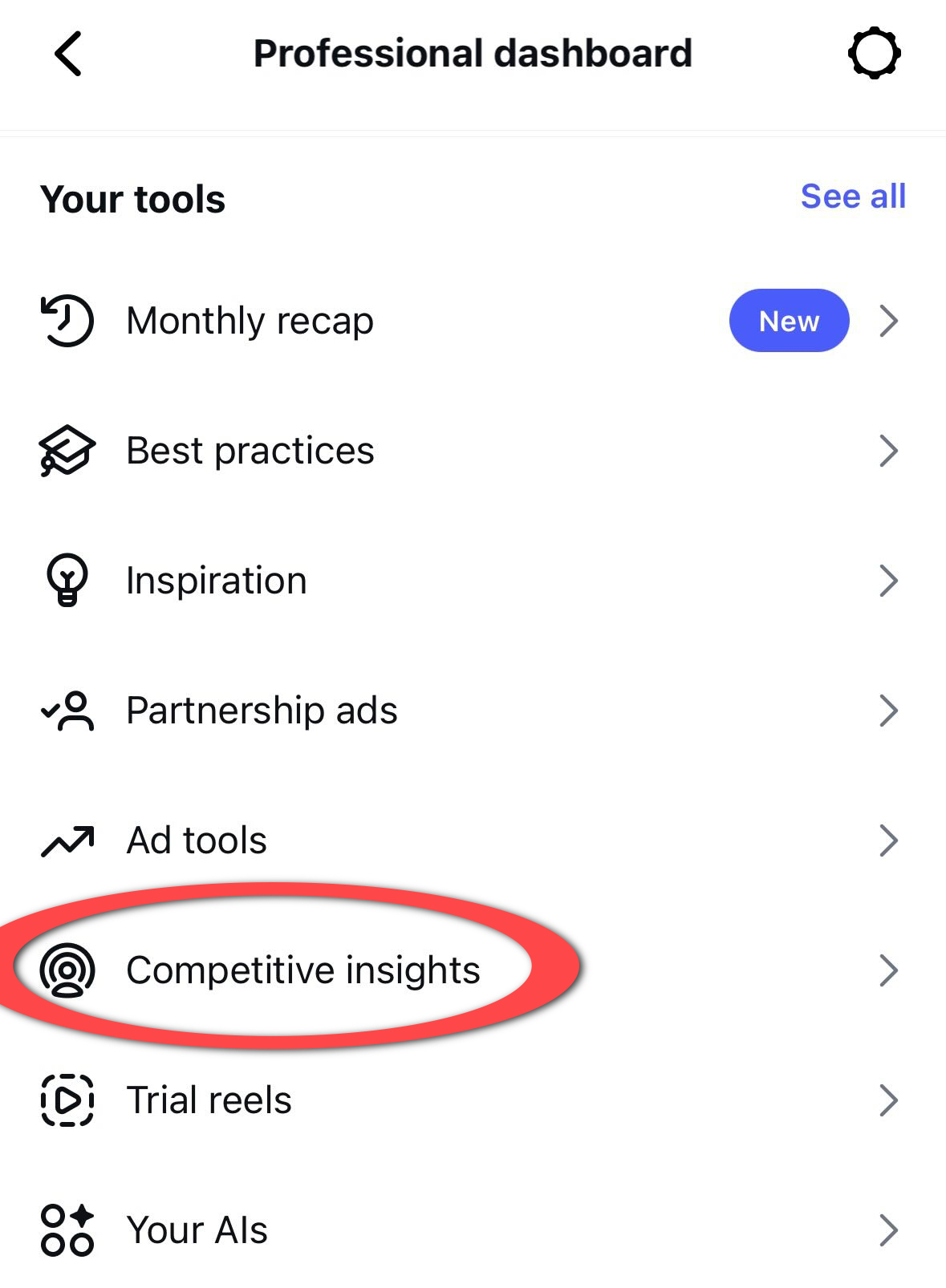Screen dimensions: 946x1288
Task: Open the Inspiration row chevron
Action: point(890,579)
